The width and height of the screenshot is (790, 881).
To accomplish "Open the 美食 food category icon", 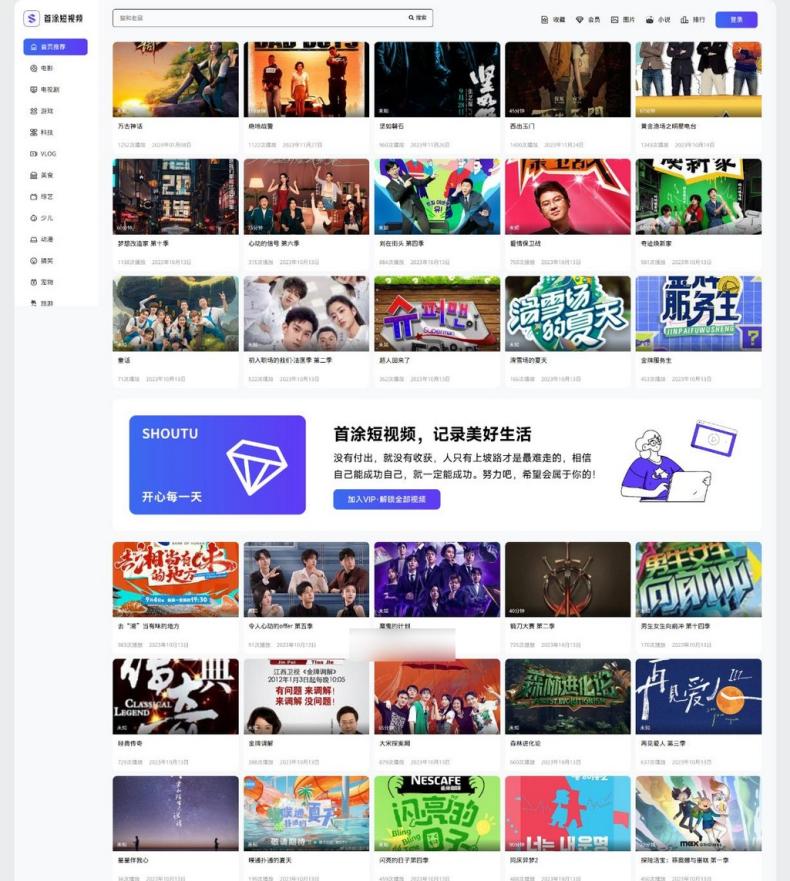I will point(33,175).
